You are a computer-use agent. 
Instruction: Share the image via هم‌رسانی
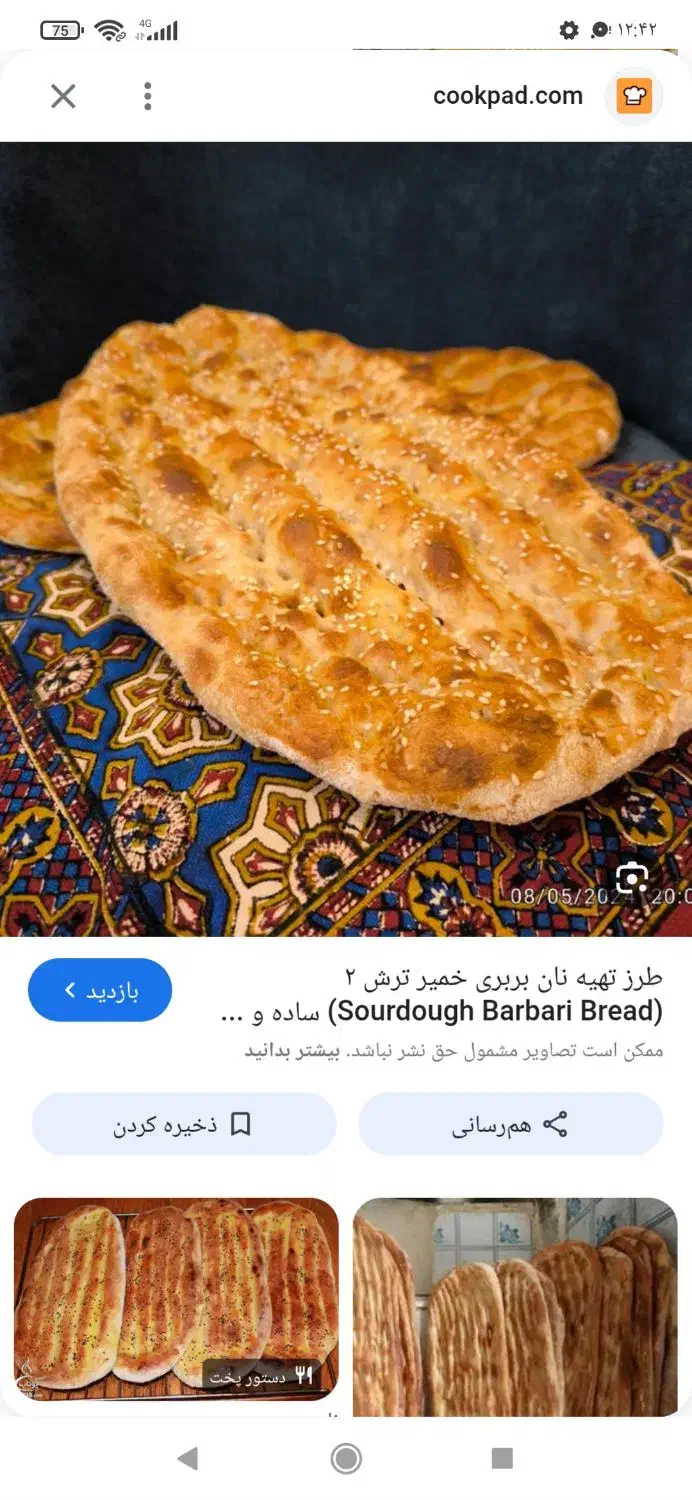pos(510,1124)
